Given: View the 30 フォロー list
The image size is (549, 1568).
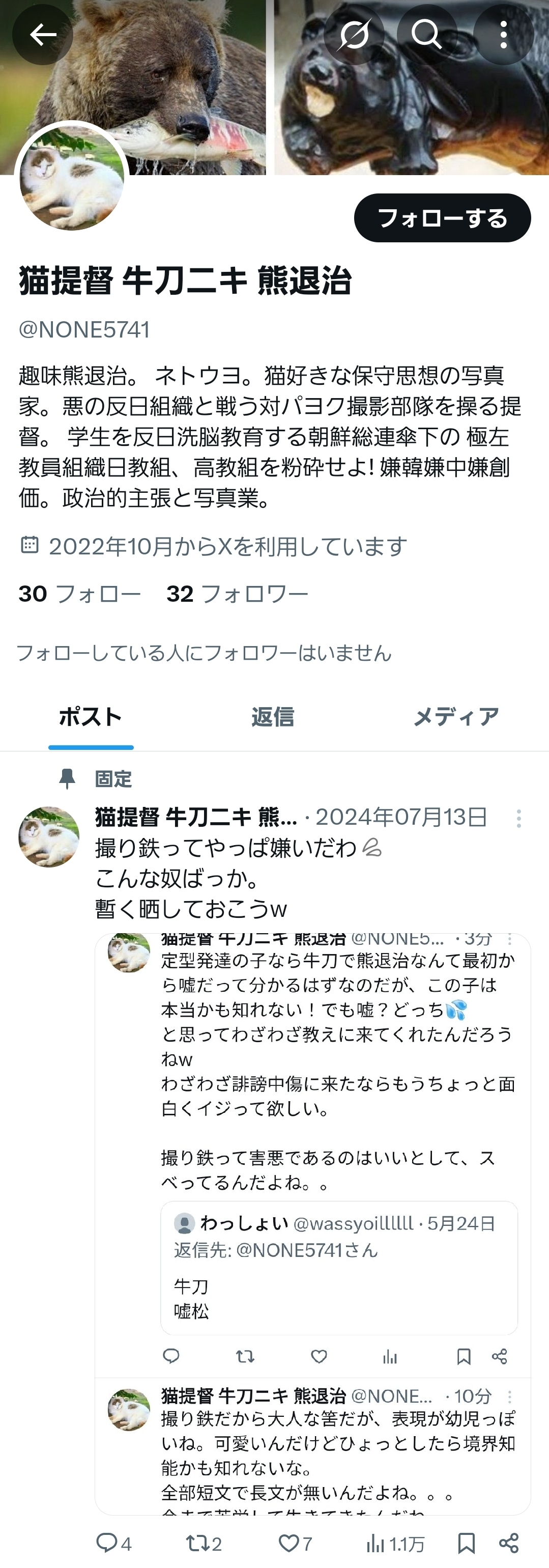Looking at the screenshot, I should click(x=79, y=594).
